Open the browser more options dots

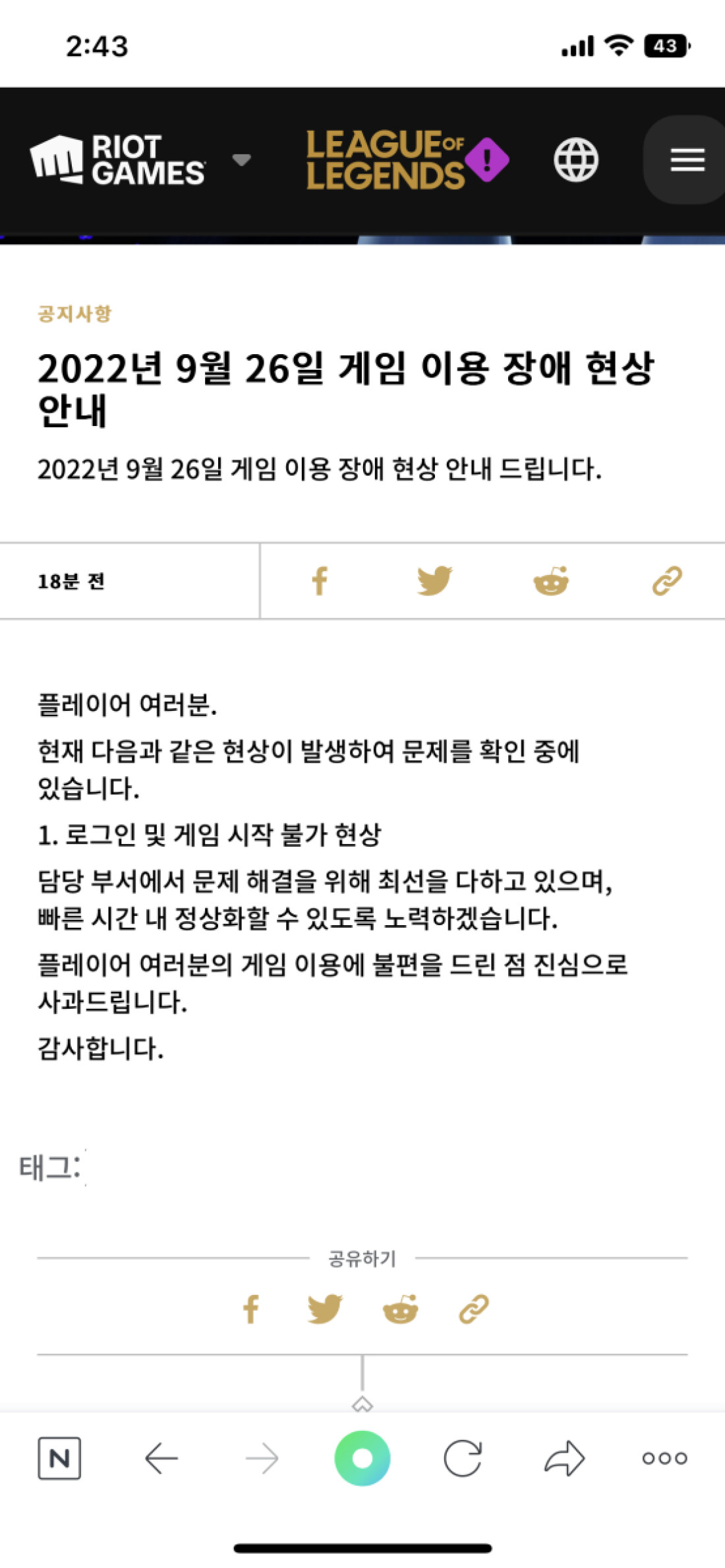[664, 1458]
